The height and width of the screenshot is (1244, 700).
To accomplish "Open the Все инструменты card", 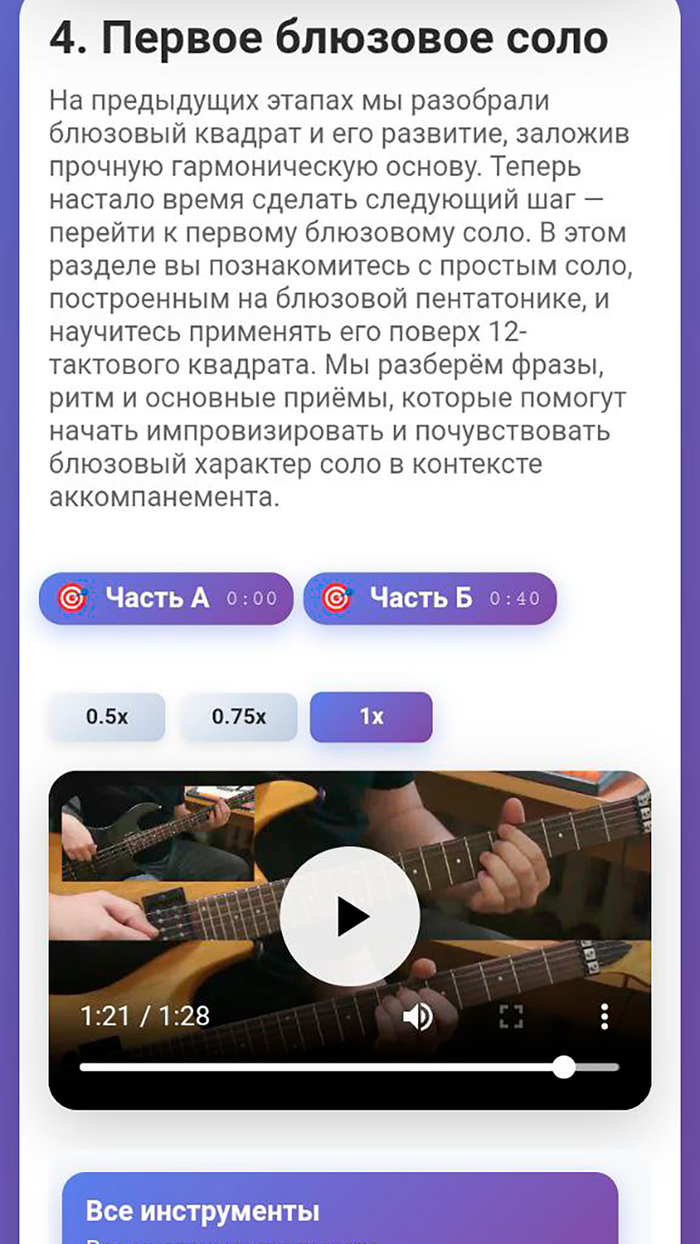I will pos(340,1210).
